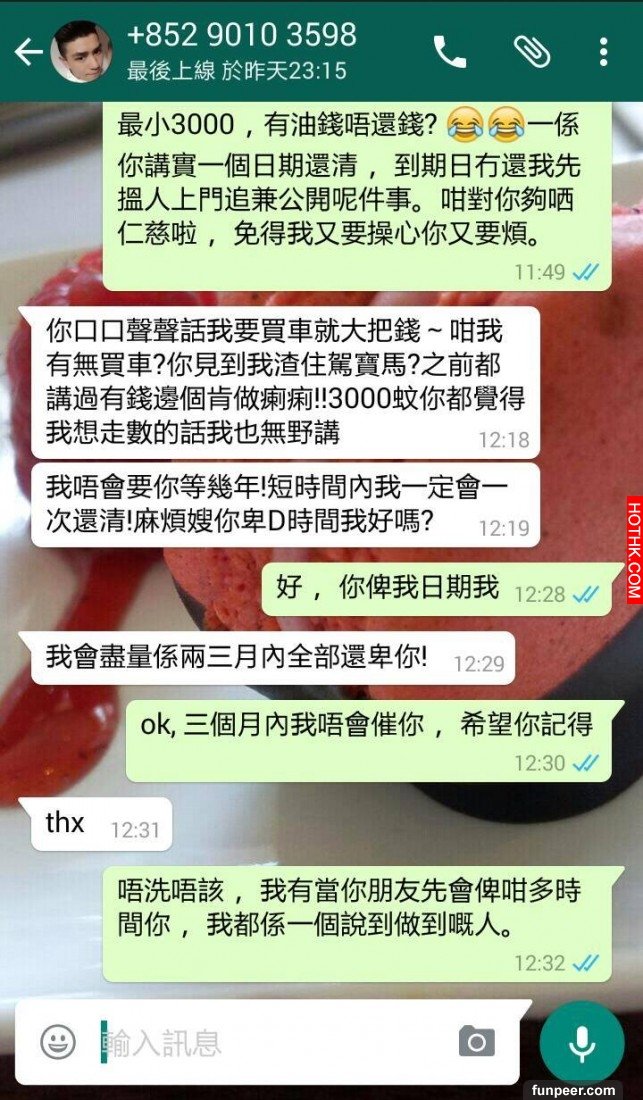Image resolution: width=643 pixels, height=1100 pixels.
Task: Open the emoji picker
Action: (x=58, y=1042)
